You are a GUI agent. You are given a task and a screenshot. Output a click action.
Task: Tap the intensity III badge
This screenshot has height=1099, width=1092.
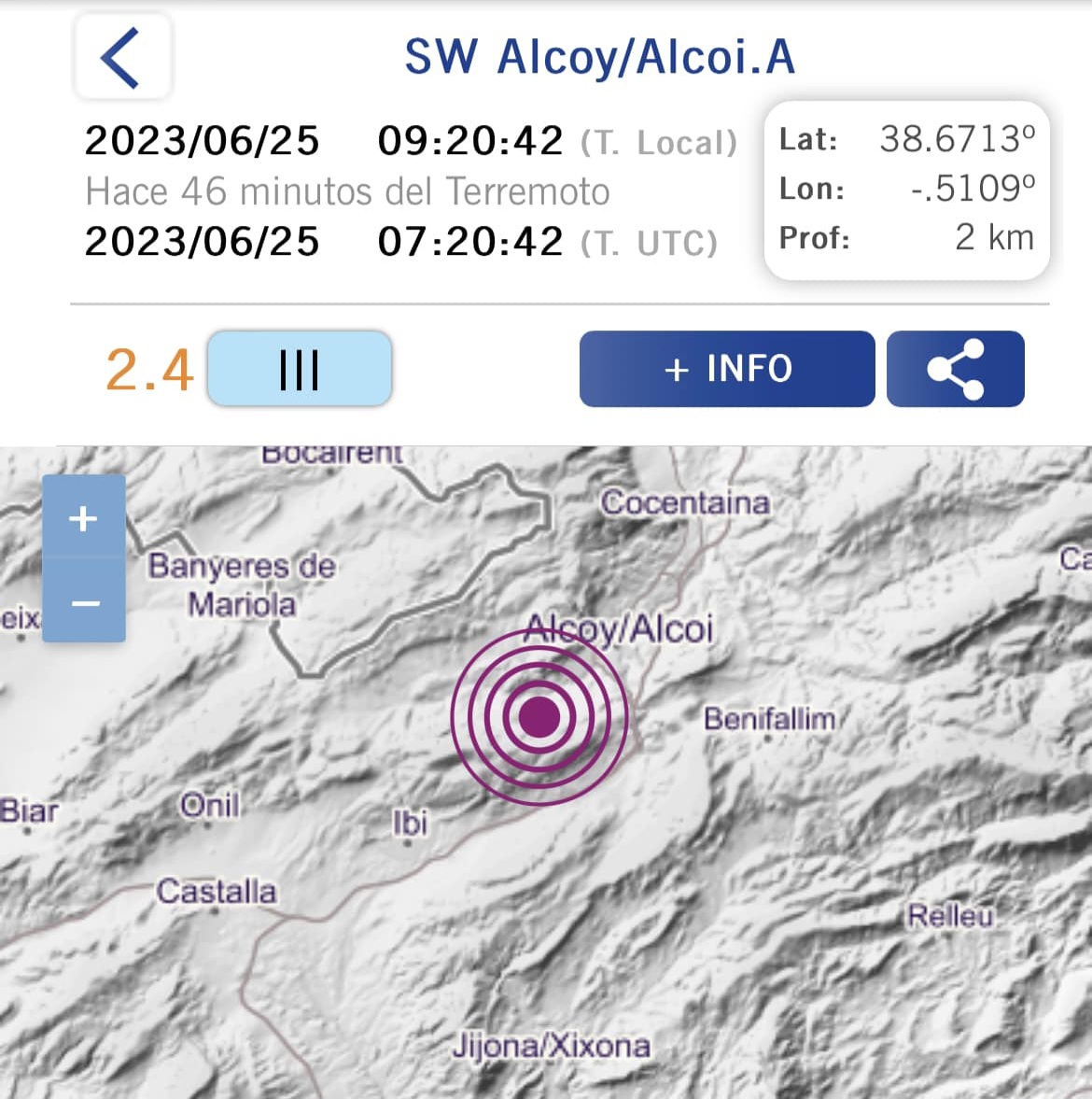[299, 369]
